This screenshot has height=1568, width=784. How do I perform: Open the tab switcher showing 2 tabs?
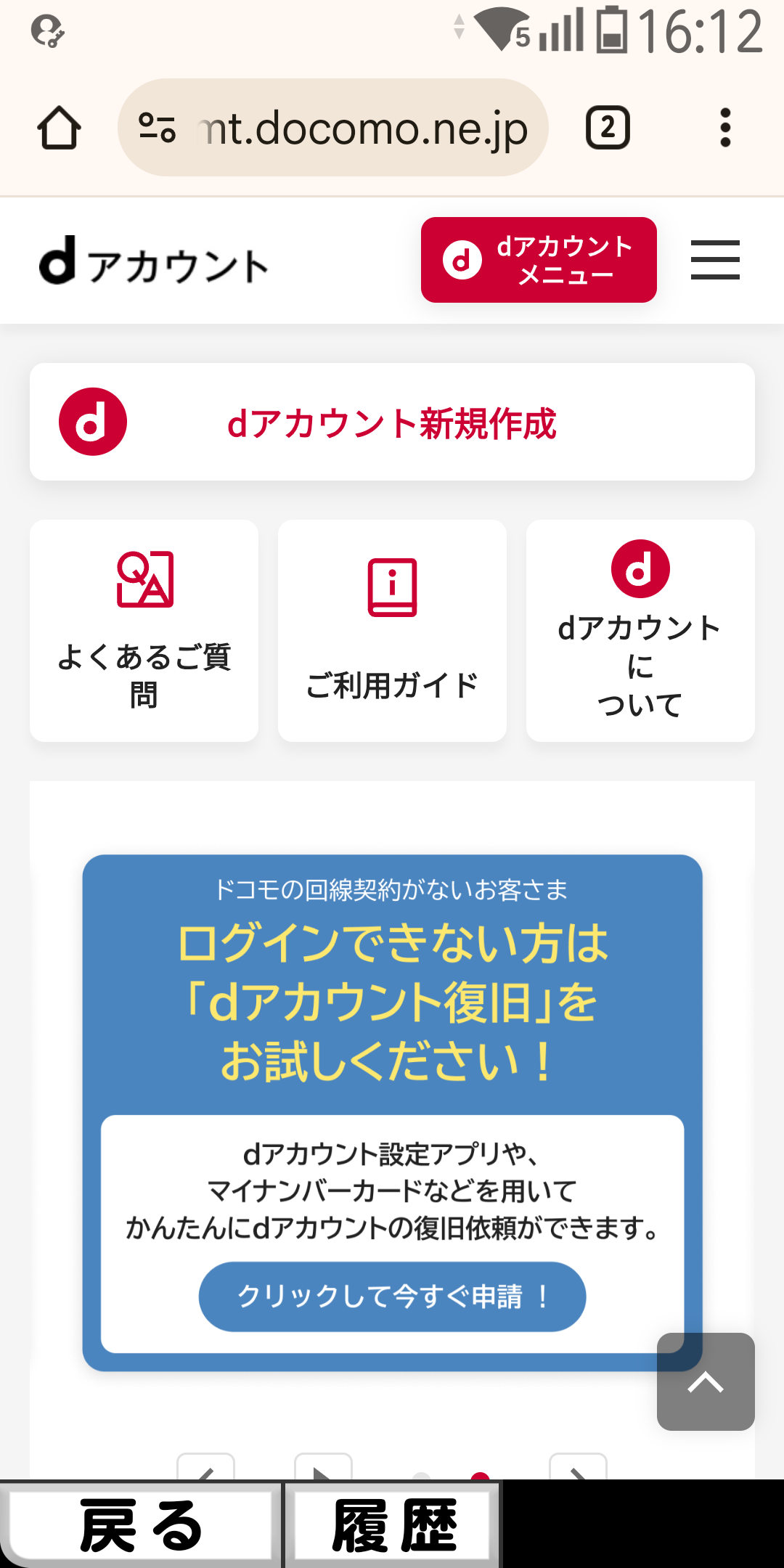pyautogui.click(x=608, y=128)
